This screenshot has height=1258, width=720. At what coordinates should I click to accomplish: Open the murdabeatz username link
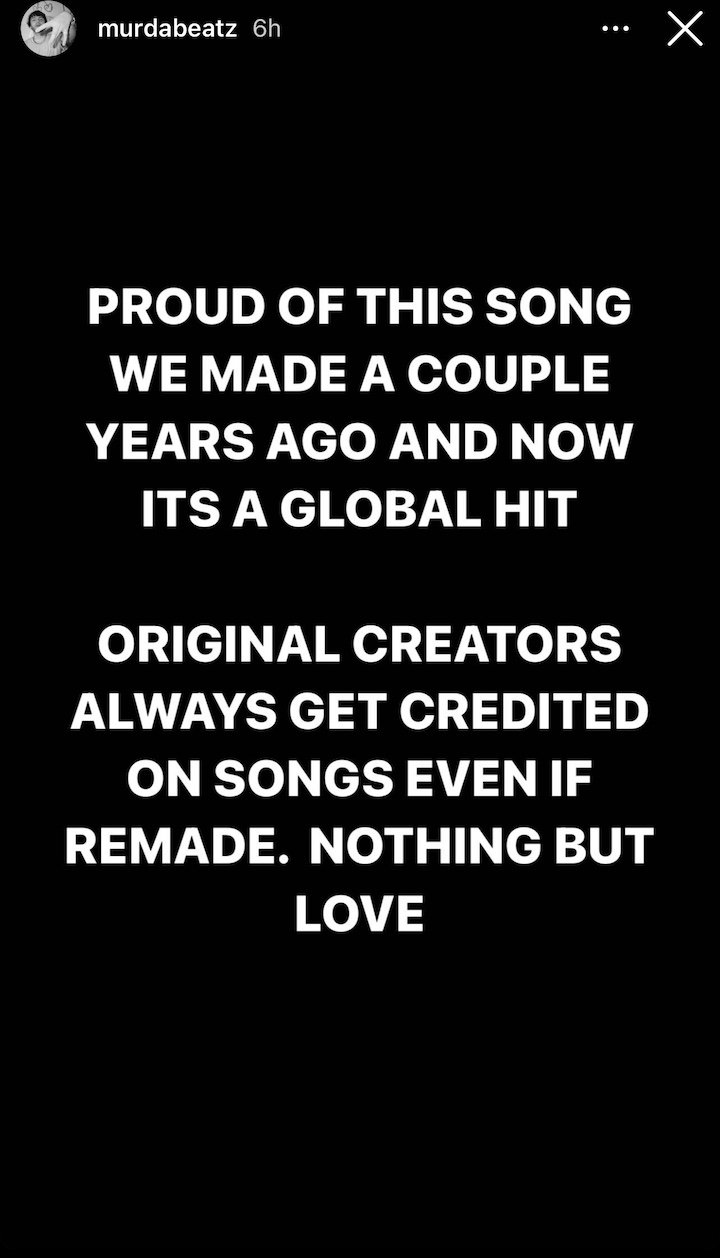167,29
